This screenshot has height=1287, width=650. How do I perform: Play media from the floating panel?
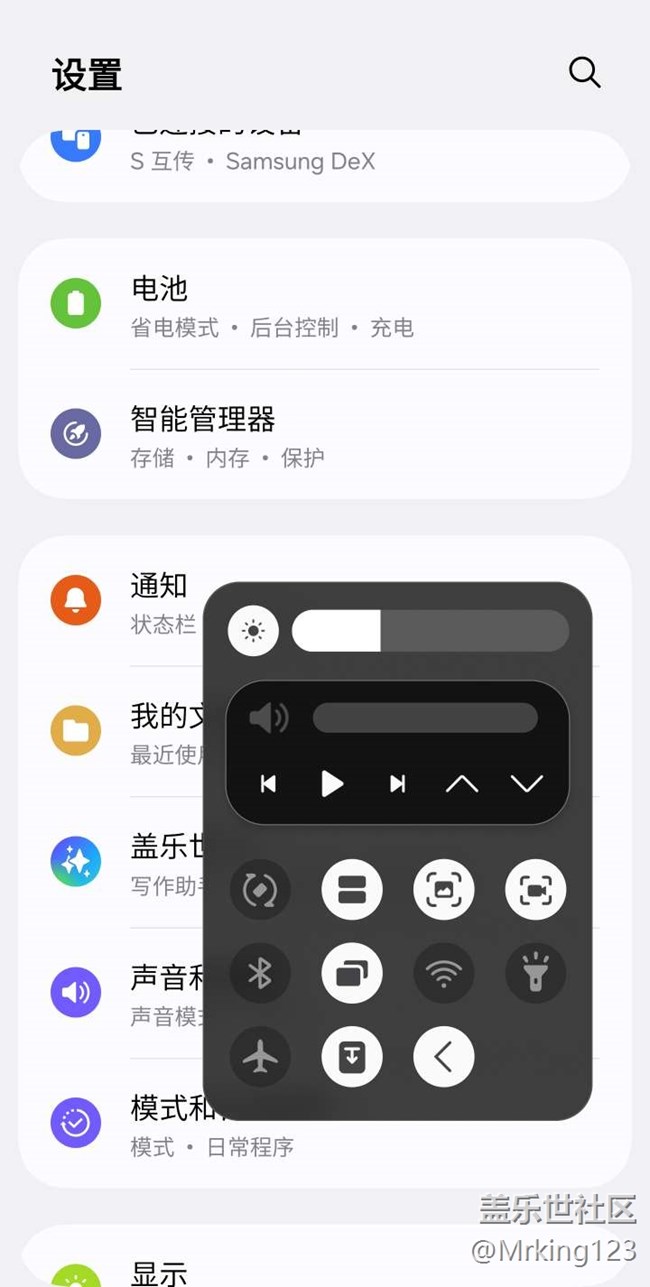[x=332, y=784]
